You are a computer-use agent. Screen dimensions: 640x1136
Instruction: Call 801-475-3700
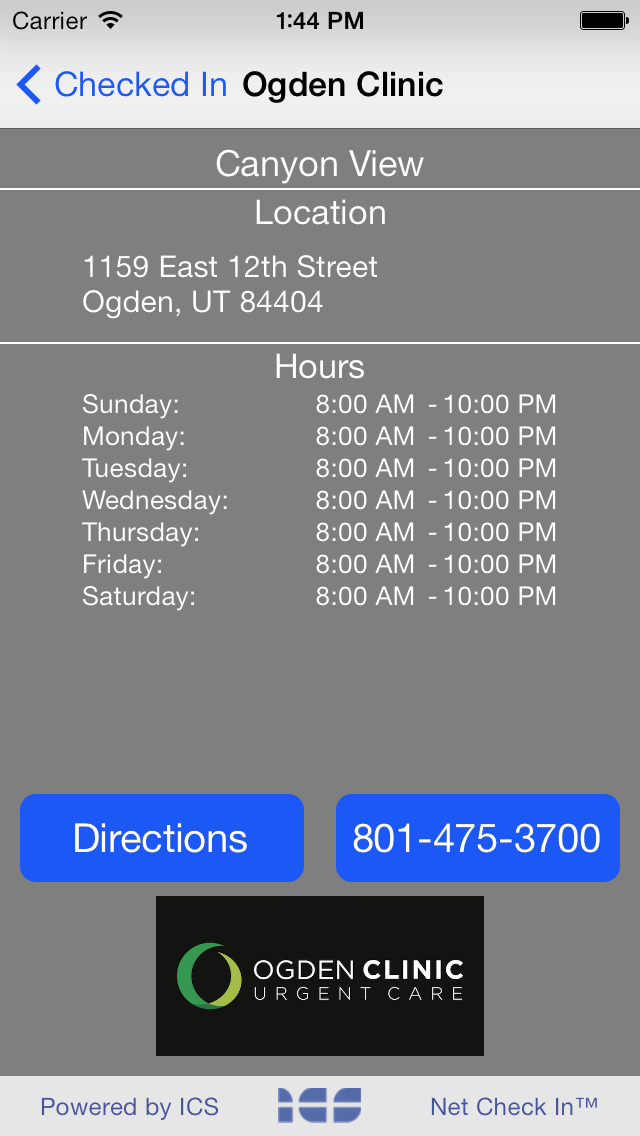(478, 838)
